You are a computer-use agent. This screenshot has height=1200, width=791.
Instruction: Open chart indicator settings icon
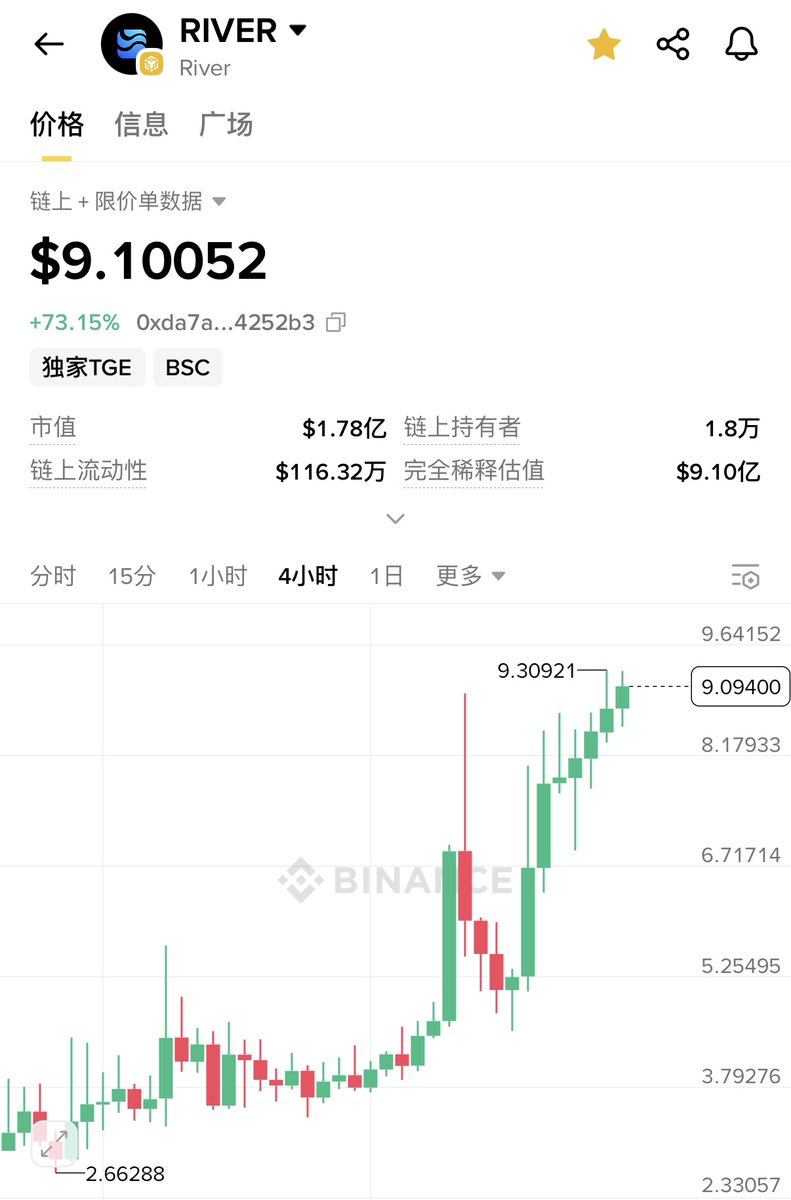point(745,576)
